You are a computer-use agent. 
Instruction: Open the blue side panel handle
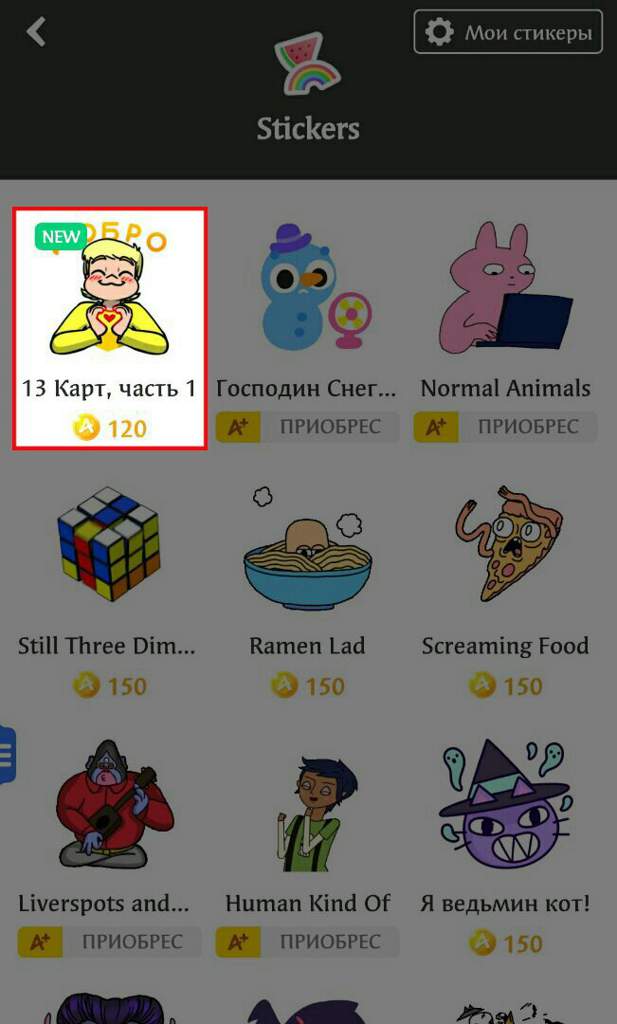7,757
